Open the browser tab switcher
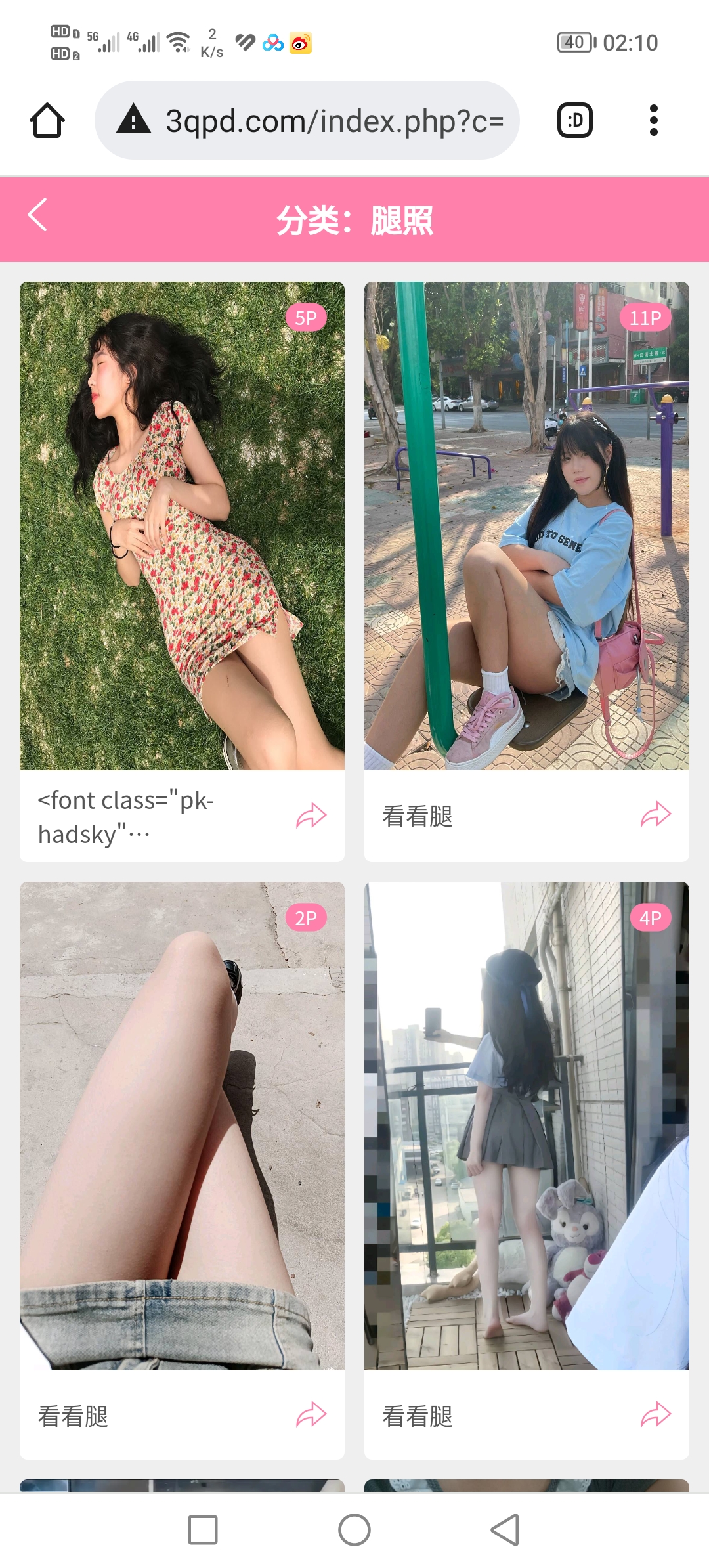Image resolution: width=709 pixels, height=1568 pixels. pos(574,121)
